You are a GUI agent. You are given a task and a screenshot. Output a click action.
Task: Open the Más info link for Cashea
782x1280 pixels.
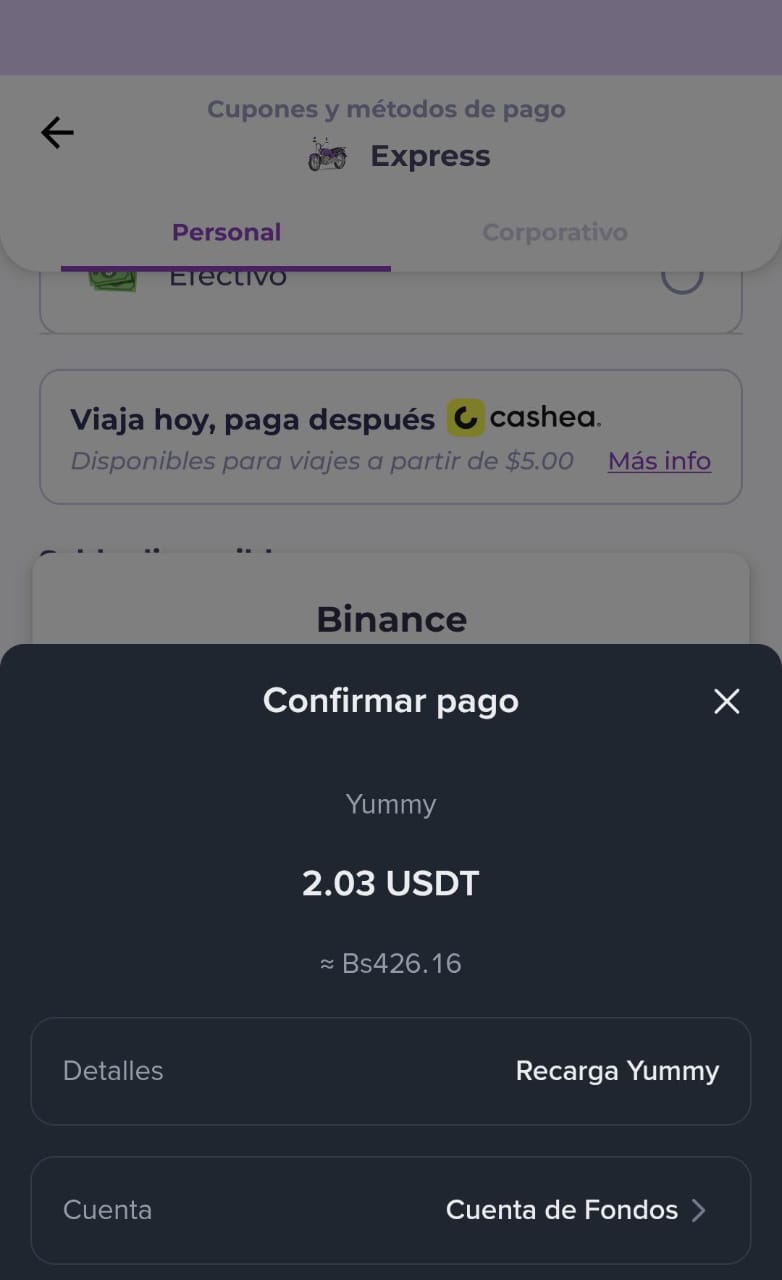[659, 461]
